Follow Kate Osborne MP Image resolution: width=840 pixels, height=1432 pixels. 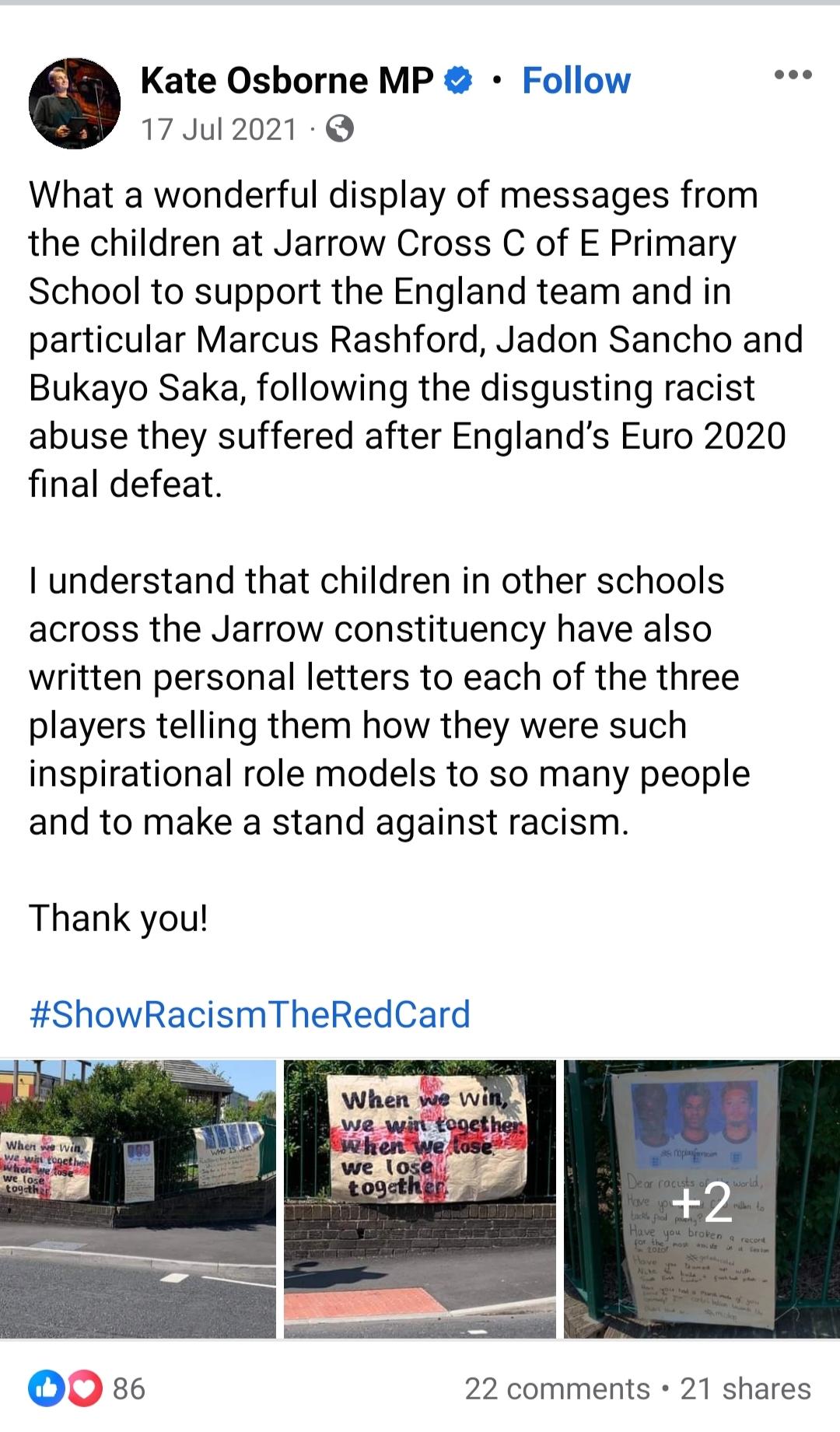pyautogui.click(x=576, y=80)
